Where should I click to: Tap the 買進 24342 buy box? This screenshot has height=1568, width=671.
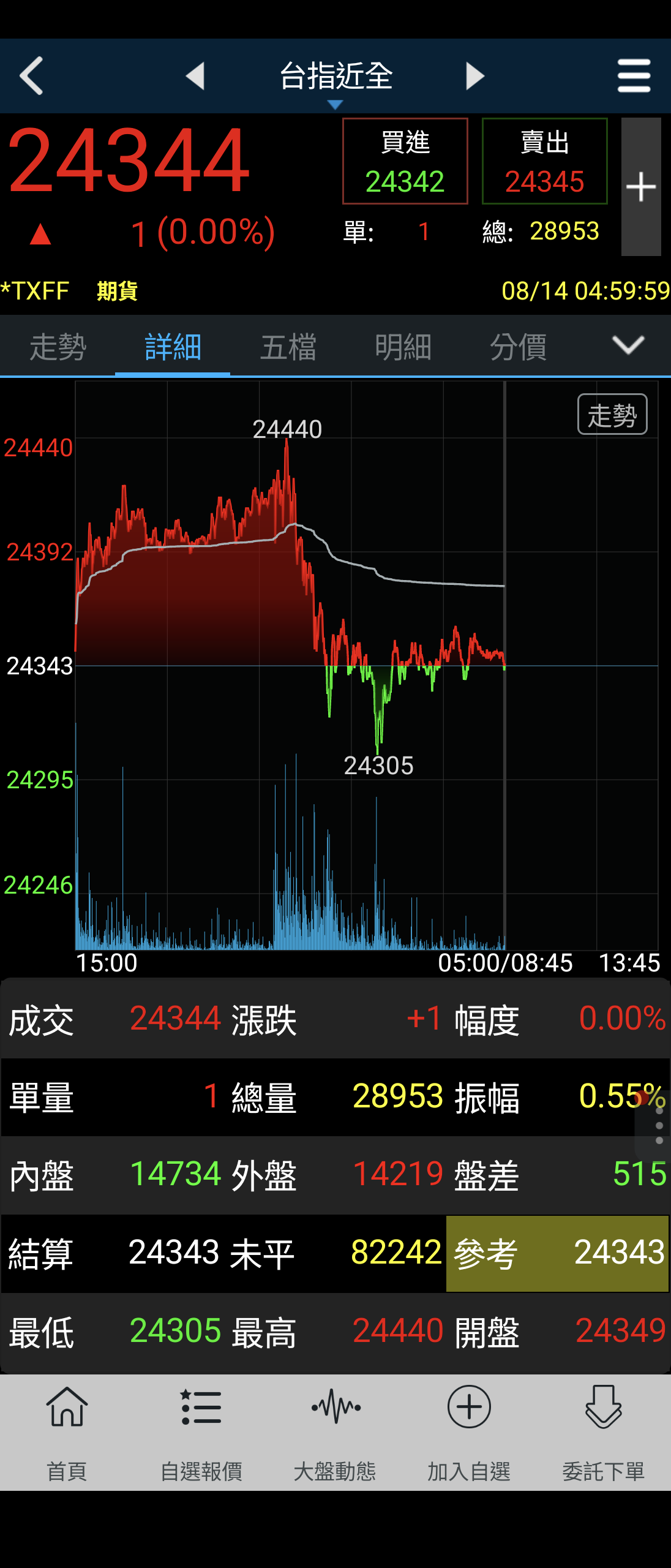click(x=405, y=161)
